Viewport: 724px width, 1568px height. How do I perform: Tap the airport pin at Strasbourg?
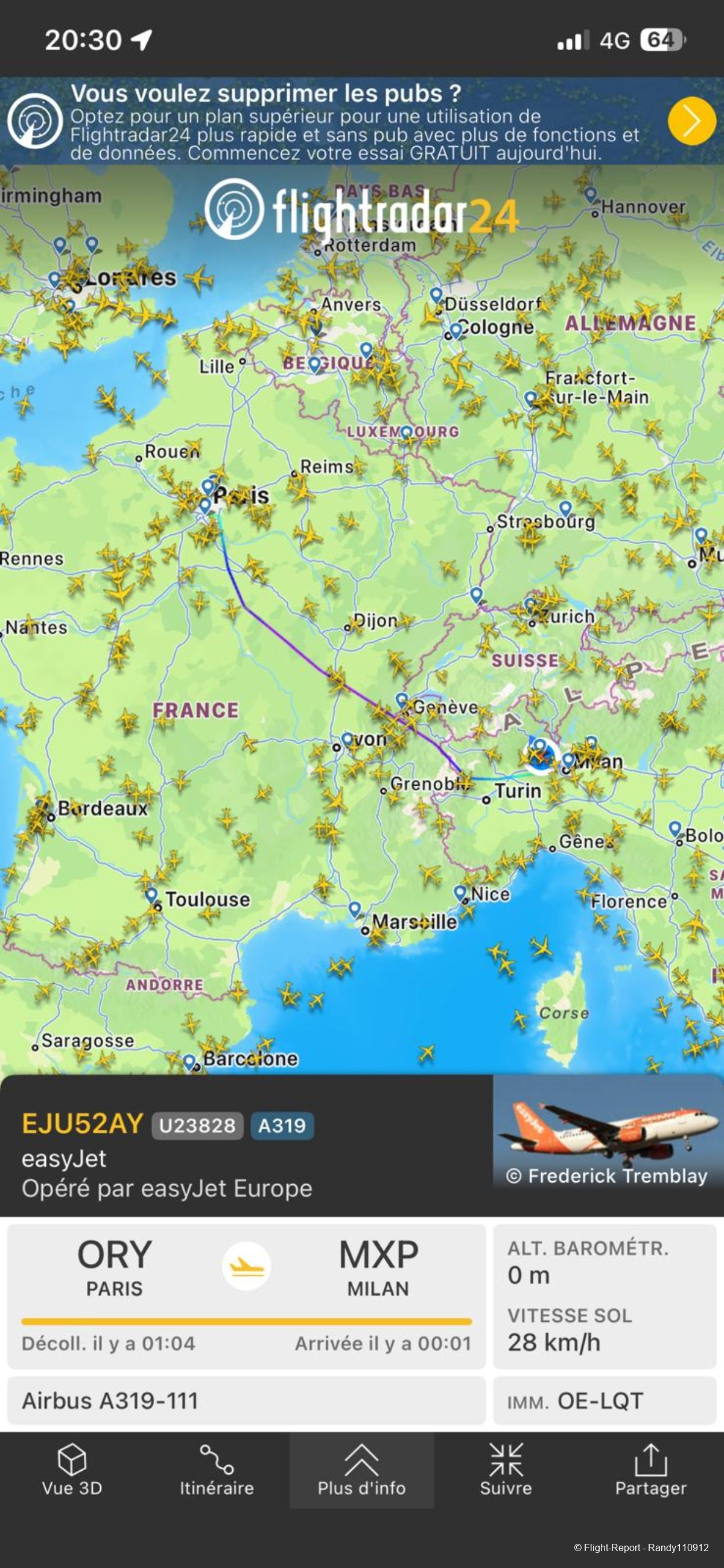point(565,507)
